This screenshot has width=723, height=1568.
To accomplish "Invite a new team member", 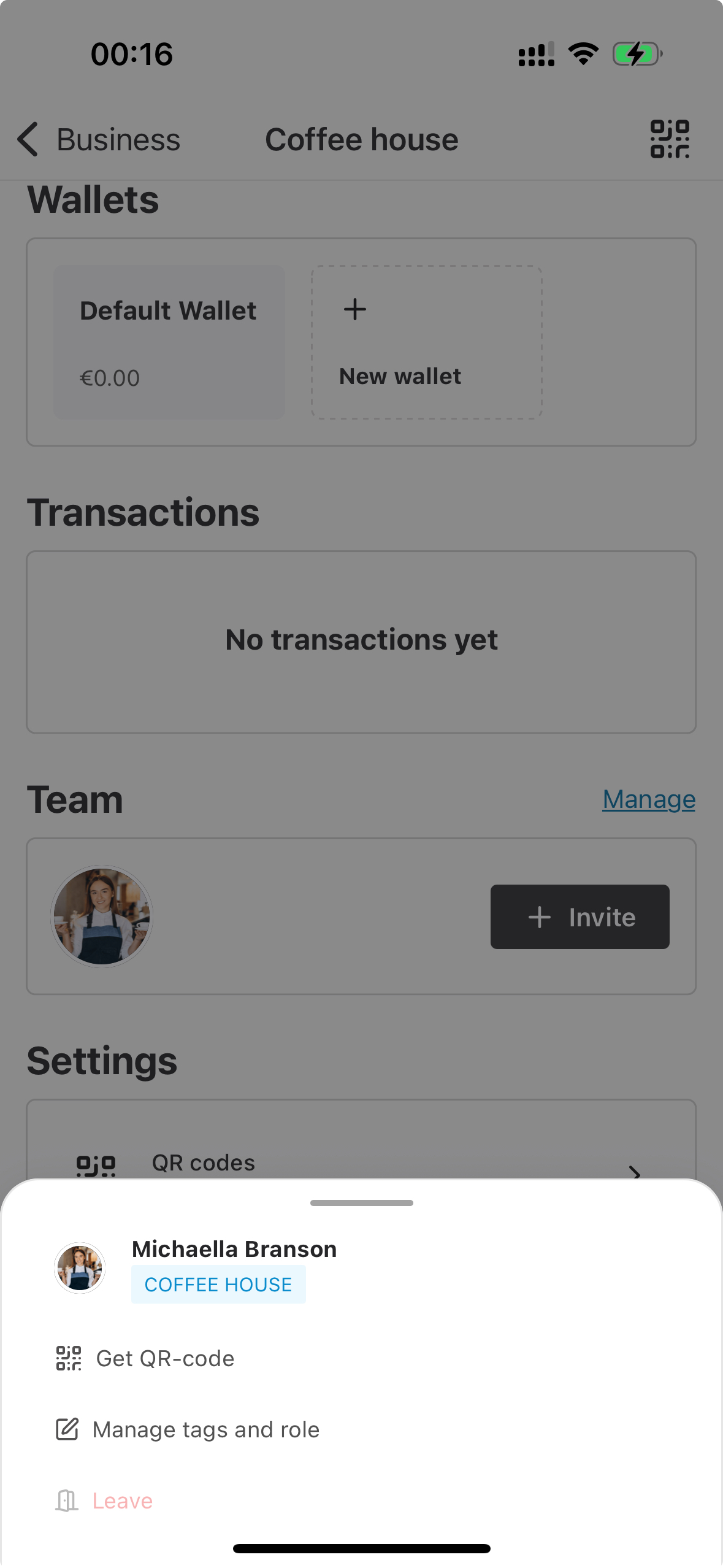I will (580, 917).
